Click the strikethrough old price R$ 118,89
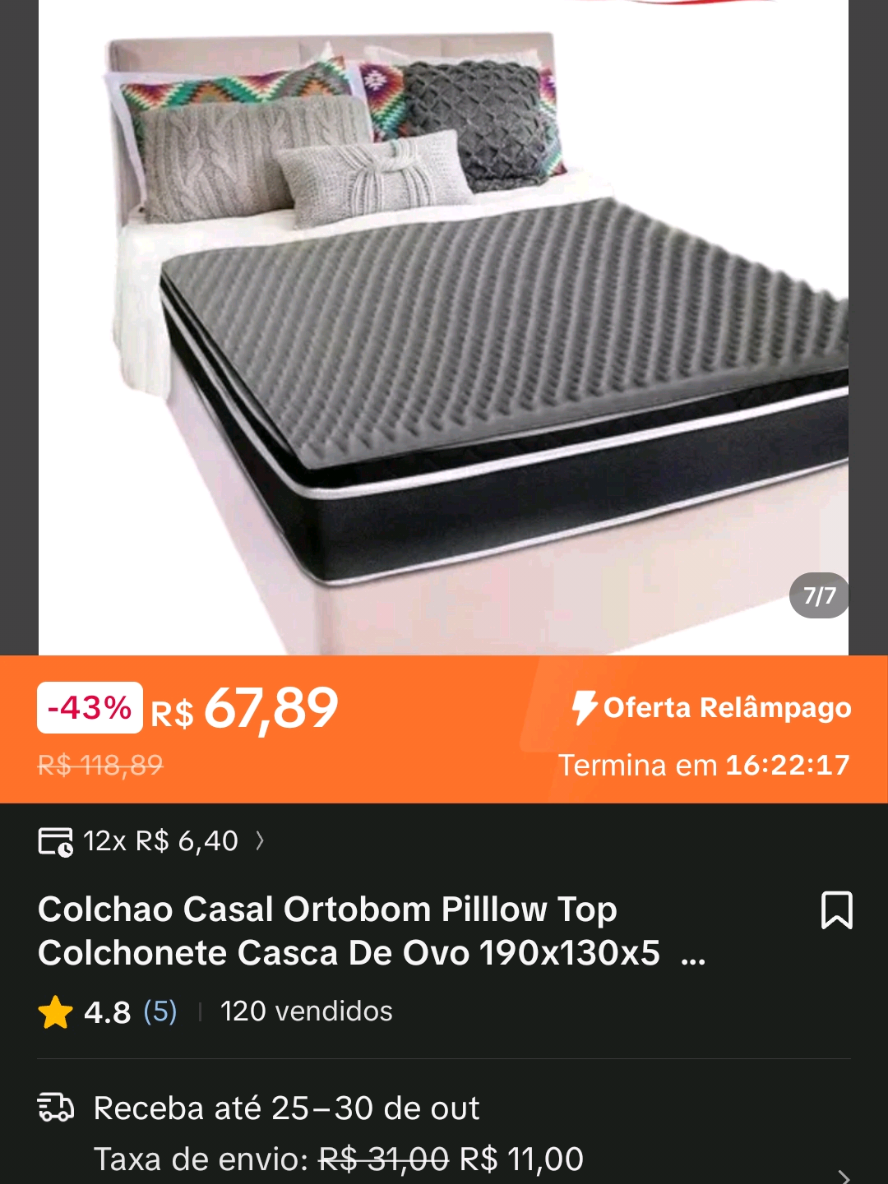Viewport: 888px width, 1184px height. [x=100, y=766]
